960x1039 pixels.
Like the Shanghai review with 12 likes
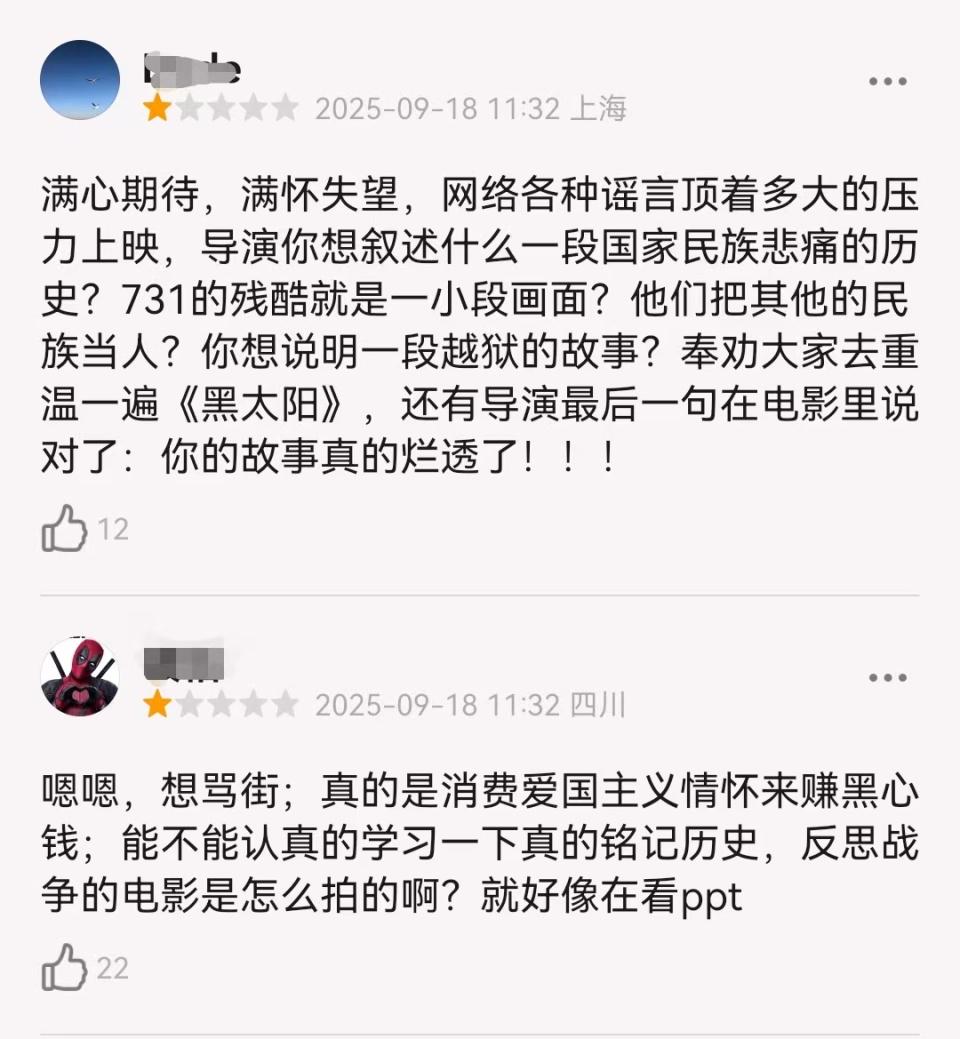click(65, 528)
